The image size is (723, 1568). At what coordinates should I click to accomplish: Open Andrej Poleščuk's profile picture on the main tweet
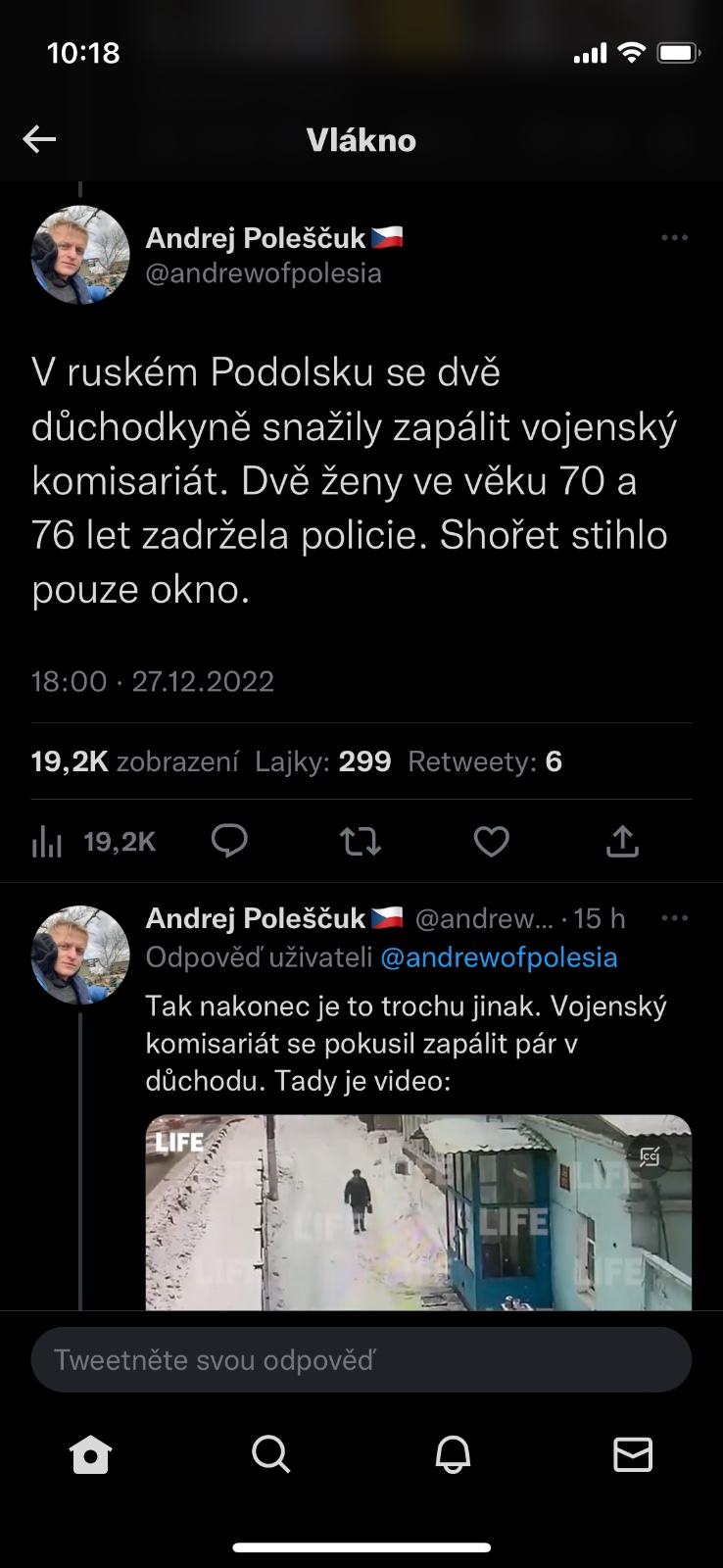tap(80, 255)
